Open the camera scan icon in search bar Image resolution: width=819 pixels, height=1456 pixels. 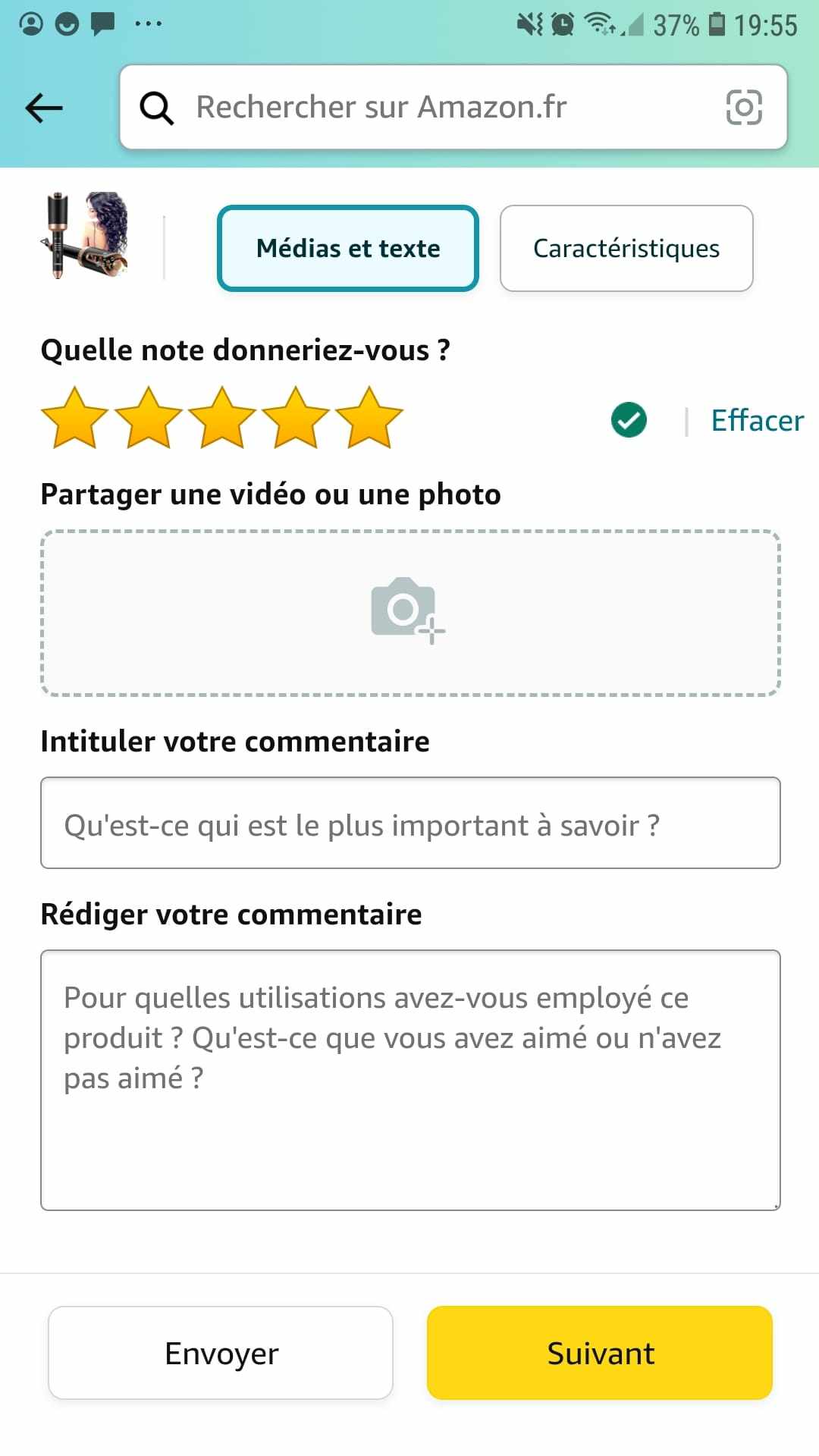point(743,108)
